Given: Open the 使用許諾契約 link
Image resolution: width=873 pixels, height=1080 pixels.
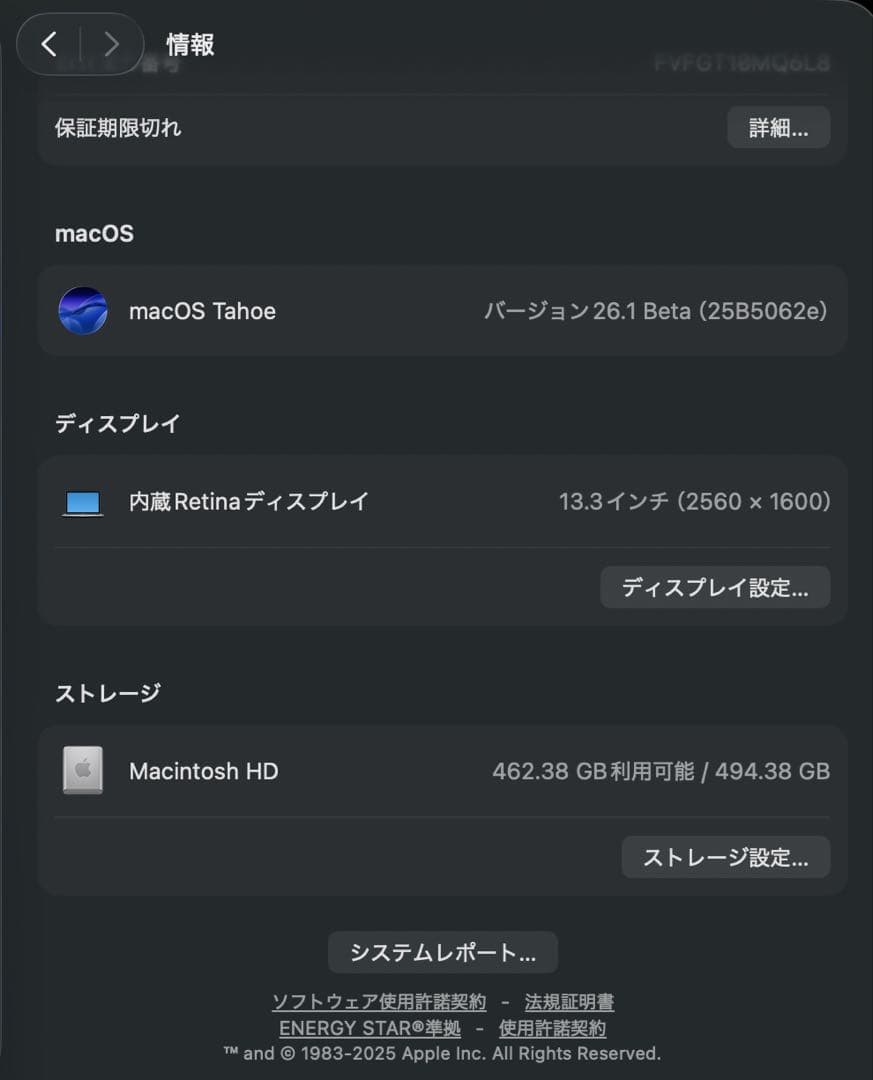Looking at the screenshot, I should [x=553, y=1027].
